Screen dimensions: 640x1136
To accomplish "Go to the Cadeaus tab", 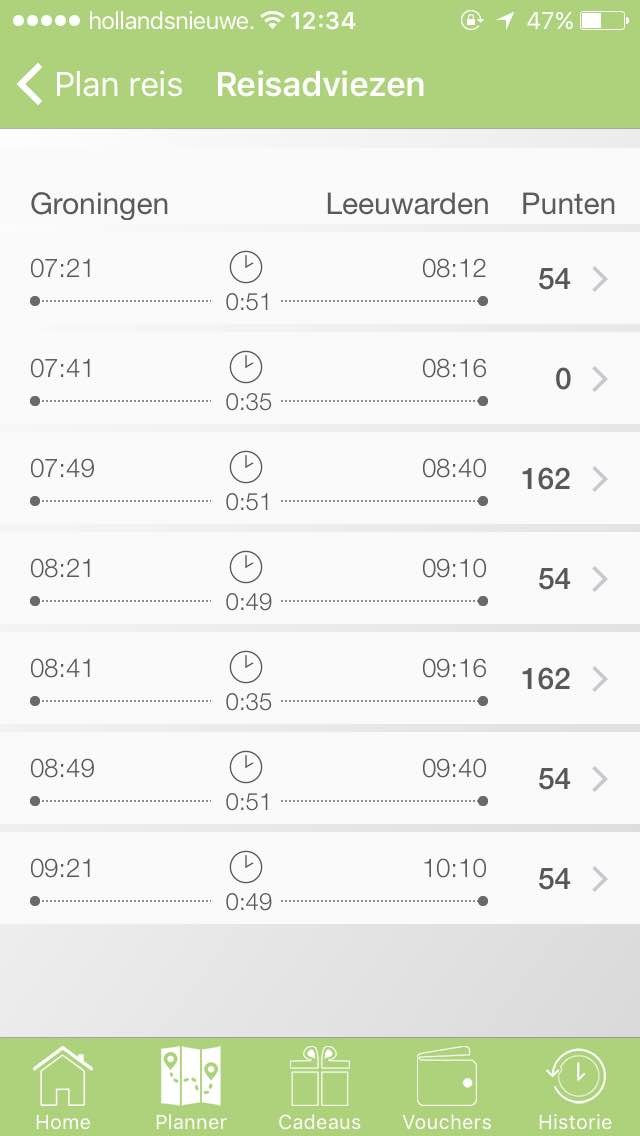I will (x=319, y=1088).
